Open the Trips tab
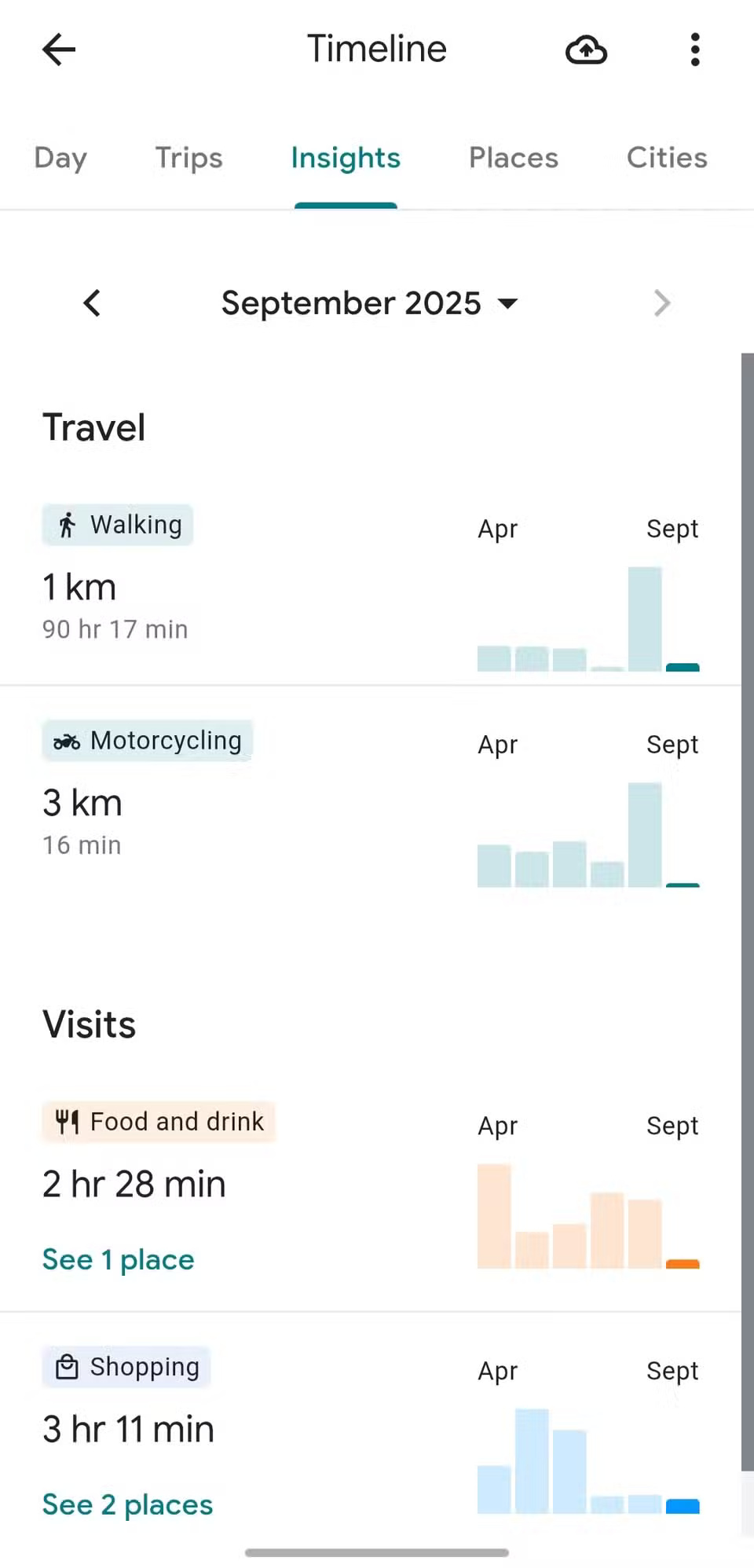Screen dimensions: 754x1568 click(x=188, y=158)
